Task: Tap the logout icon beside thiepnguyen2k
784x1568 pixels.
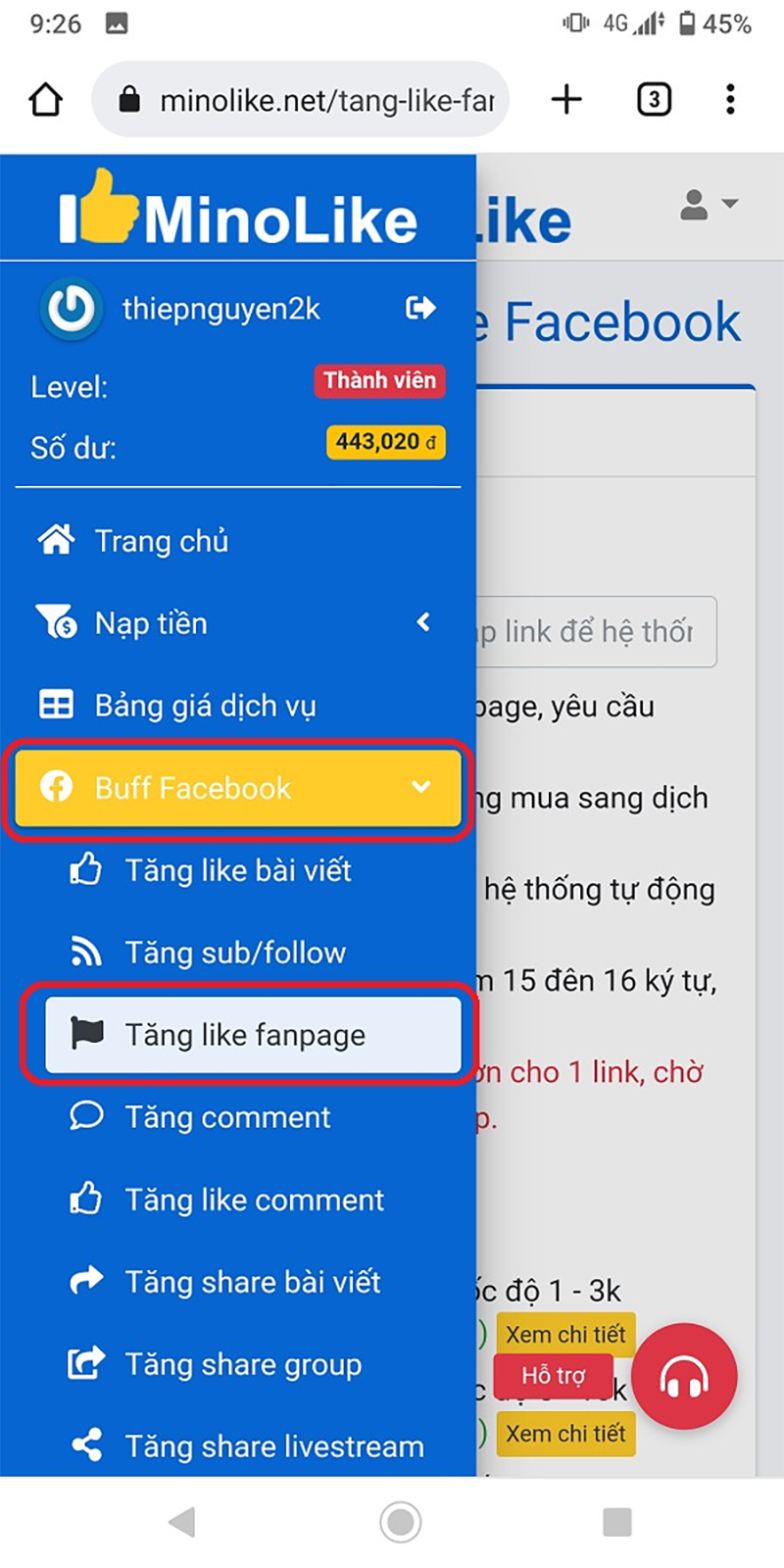Action: (x=420, y=309)
